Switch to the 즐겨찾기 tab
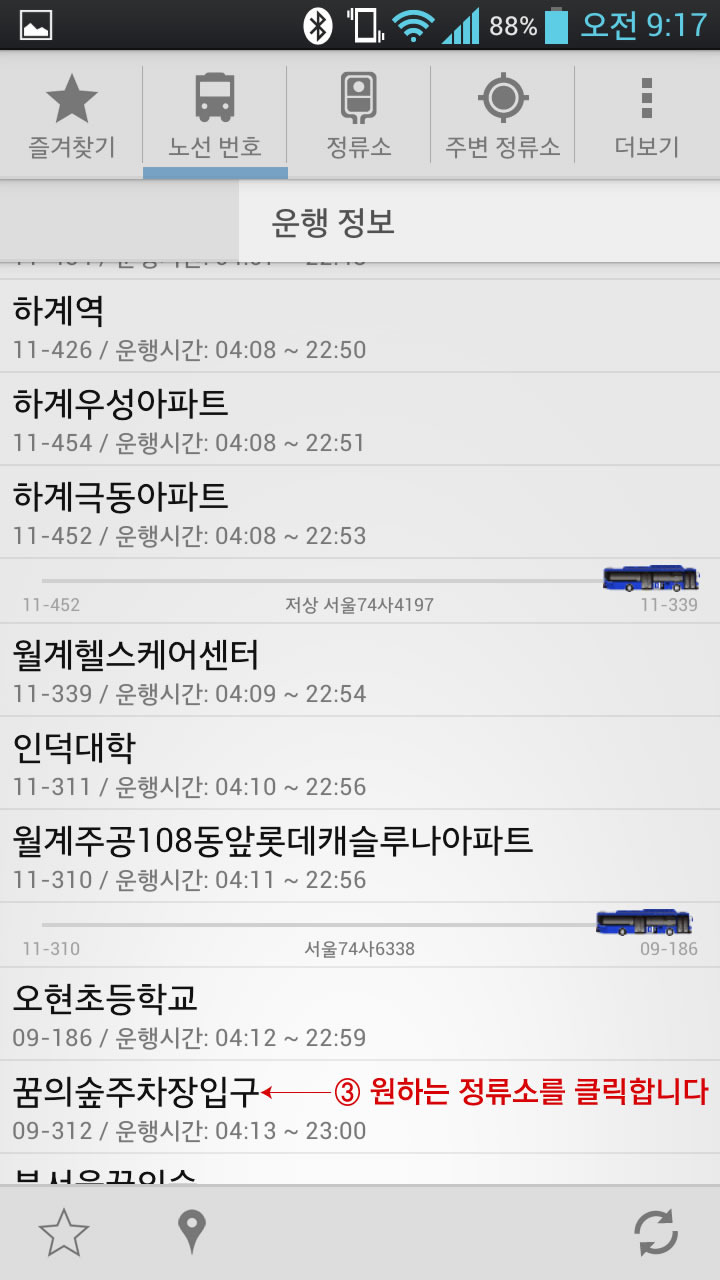Screen dimensions: 720x1280 (72, 116)
